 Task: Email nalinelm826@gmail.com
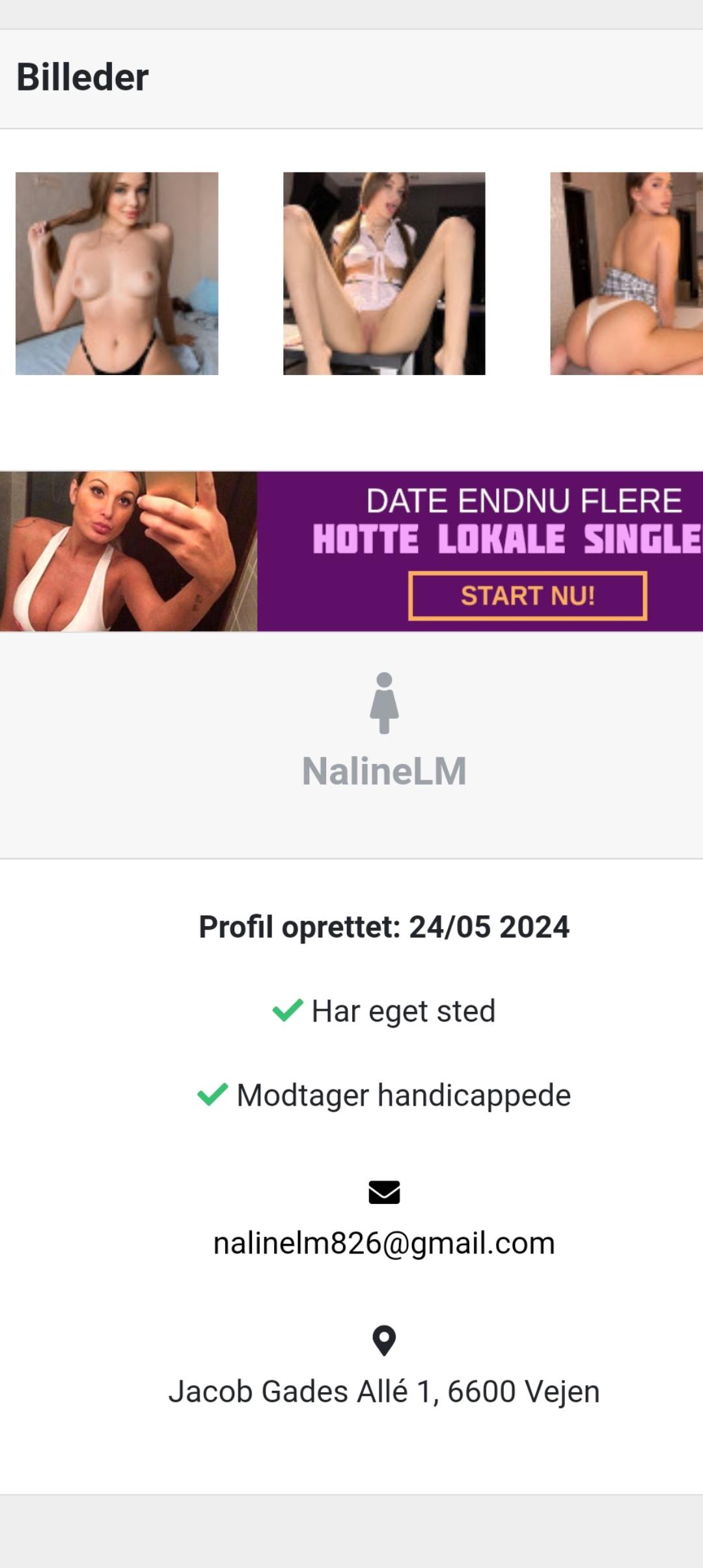(384, 1243)
